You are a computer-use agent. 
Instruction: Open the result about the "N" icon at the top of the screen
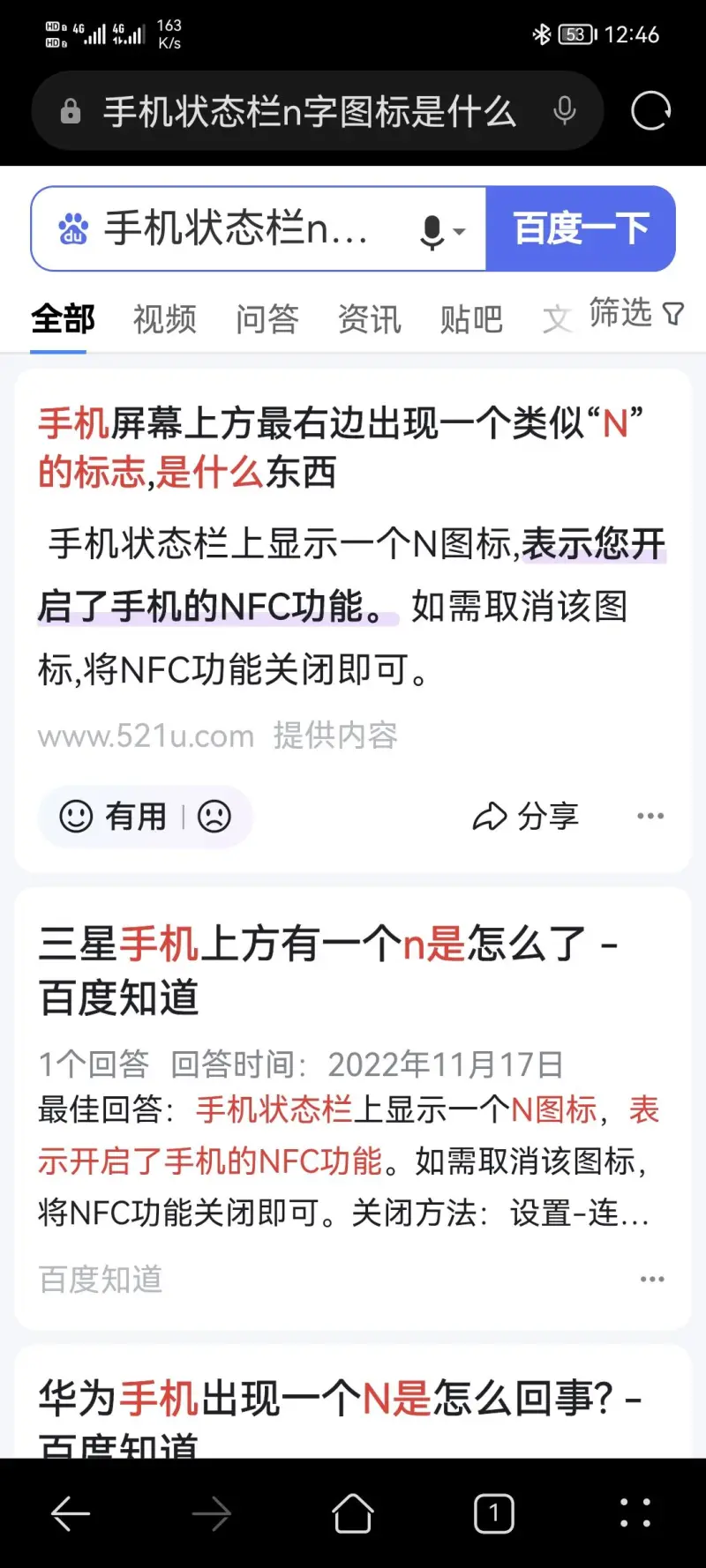point(340,447)
